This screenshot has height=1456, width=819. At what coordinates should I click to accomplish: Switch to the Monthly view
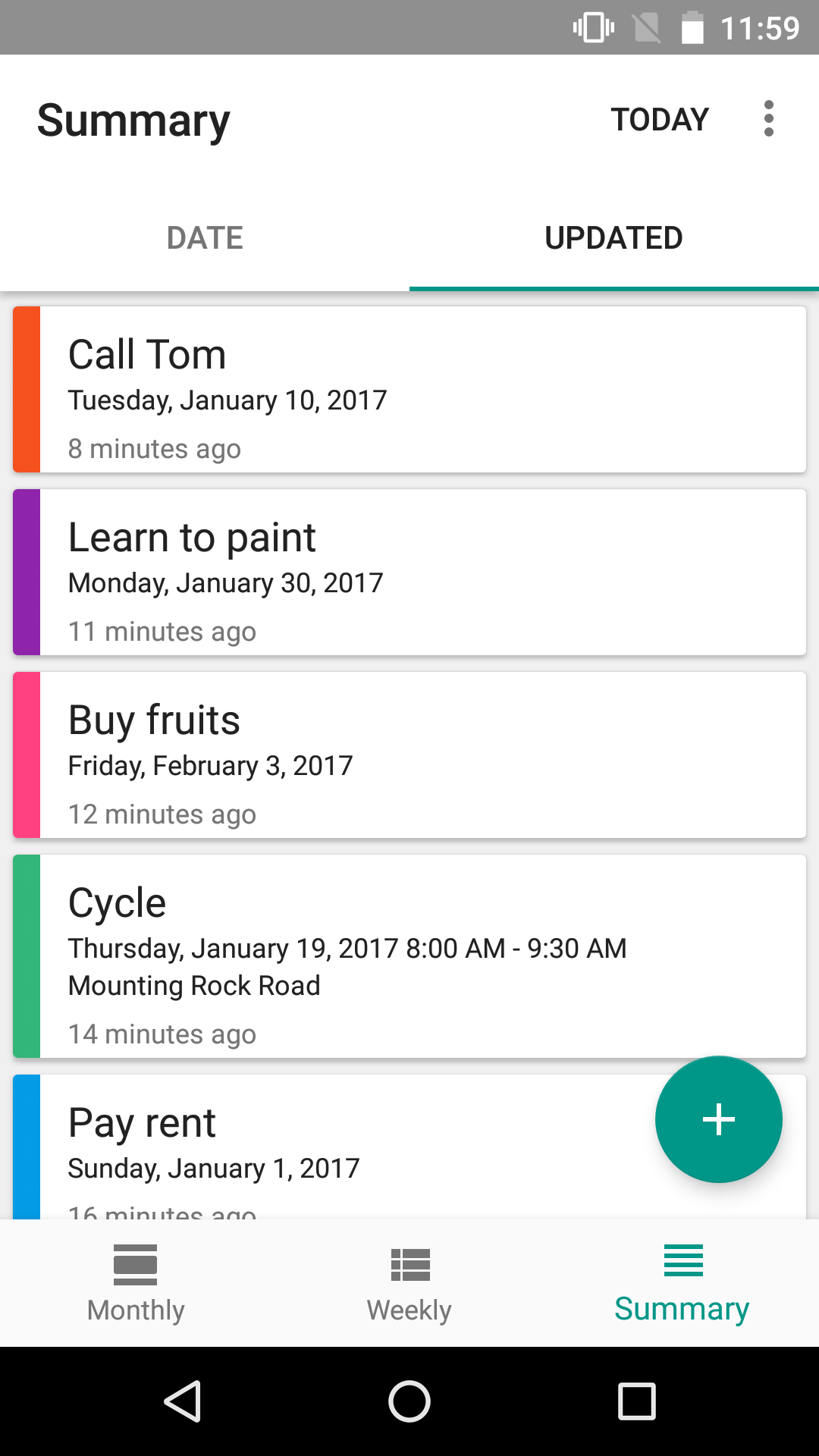pos(136,1283)
